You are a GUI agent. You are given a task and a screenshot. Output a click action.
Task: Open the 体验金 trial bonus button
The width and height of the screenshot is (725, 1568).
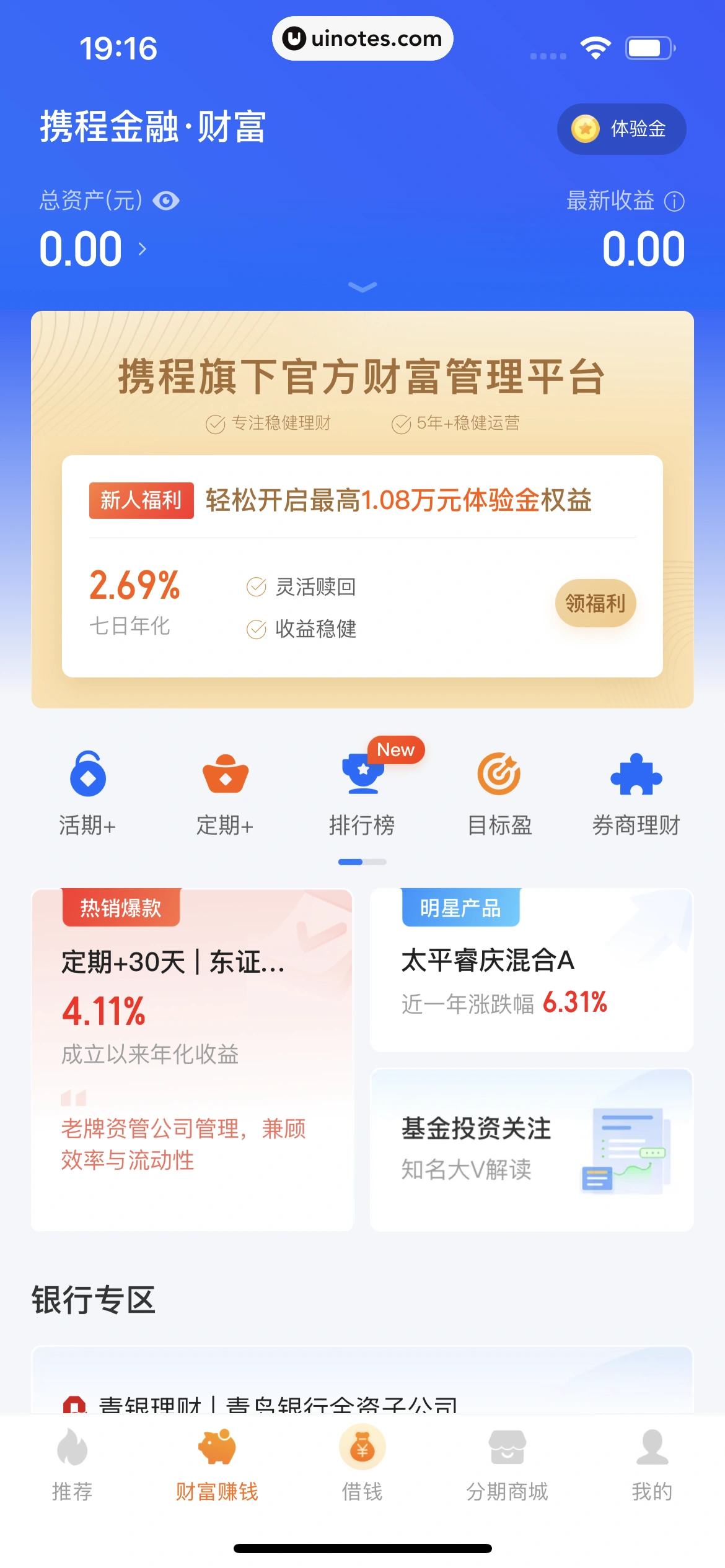(x=621, y=129)
